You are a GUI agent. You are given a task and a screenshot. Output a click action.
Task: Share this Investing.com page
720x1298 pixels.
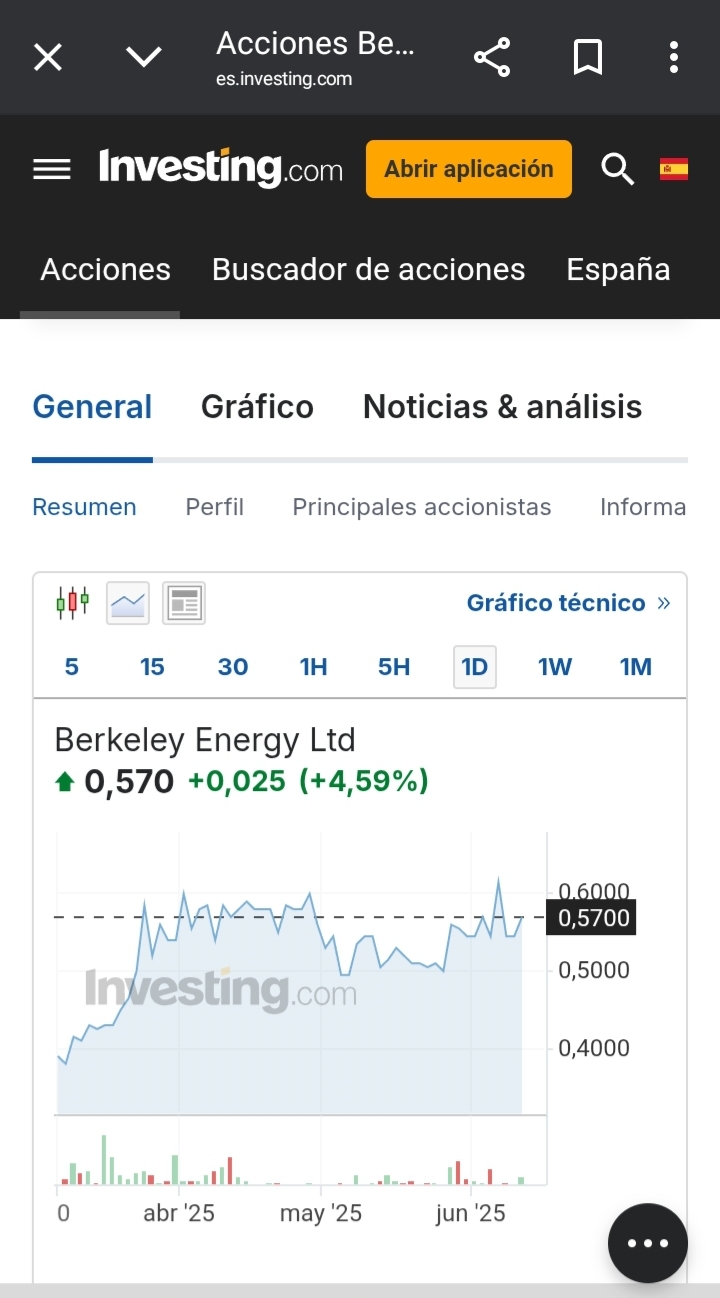click(x=492, y=57)
